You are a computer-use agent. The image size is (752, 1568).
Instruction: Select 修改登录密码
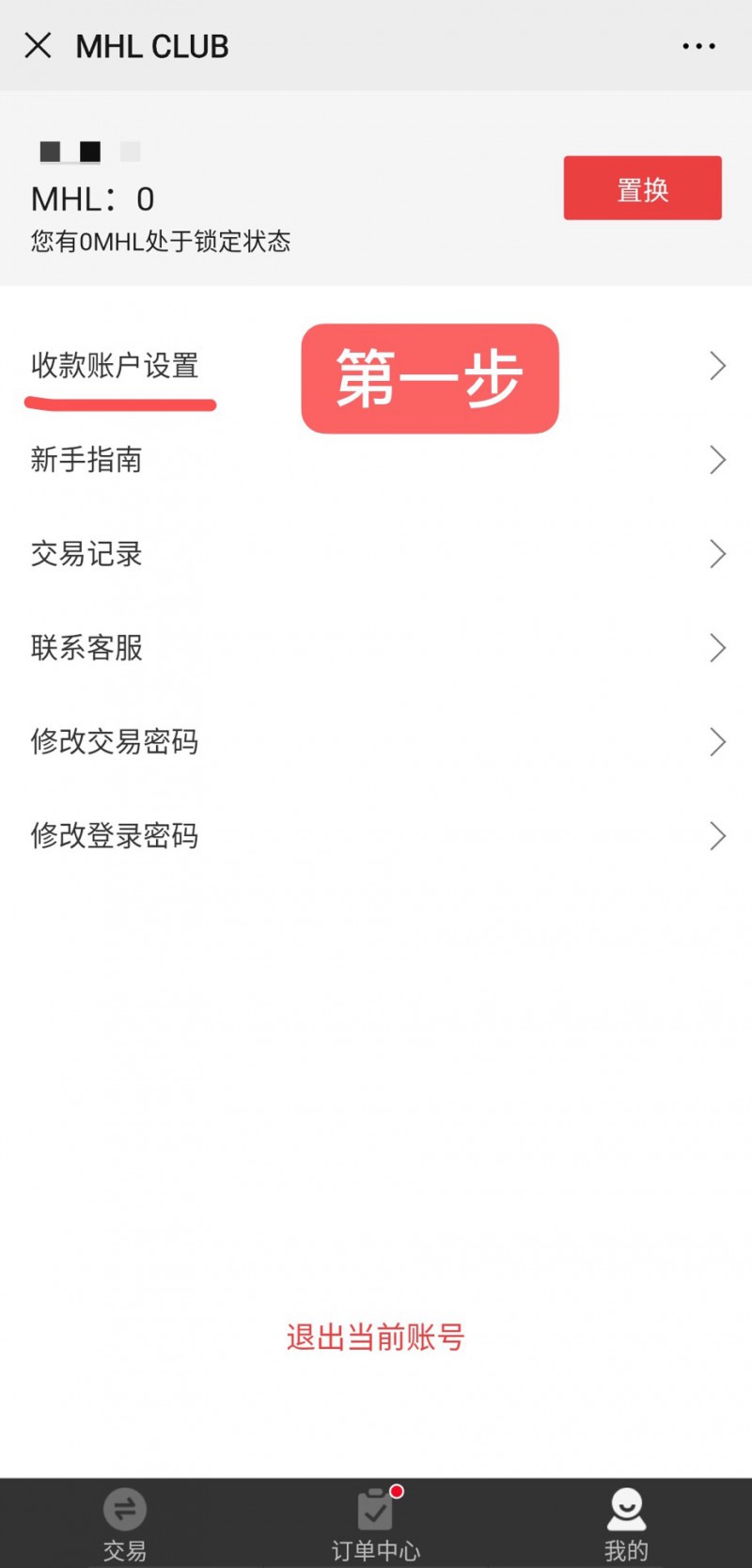[x=376, y=836]
